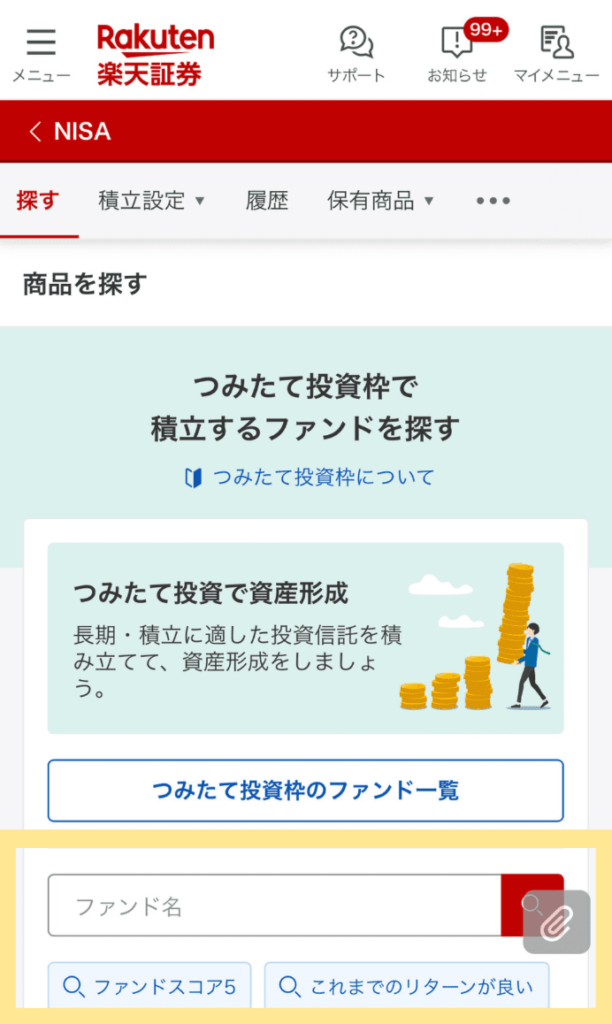Viewport: 612px width, 1024px height.
Task: Open つみたて投資枠のファンド一覧
Action: tap(306, 790)
